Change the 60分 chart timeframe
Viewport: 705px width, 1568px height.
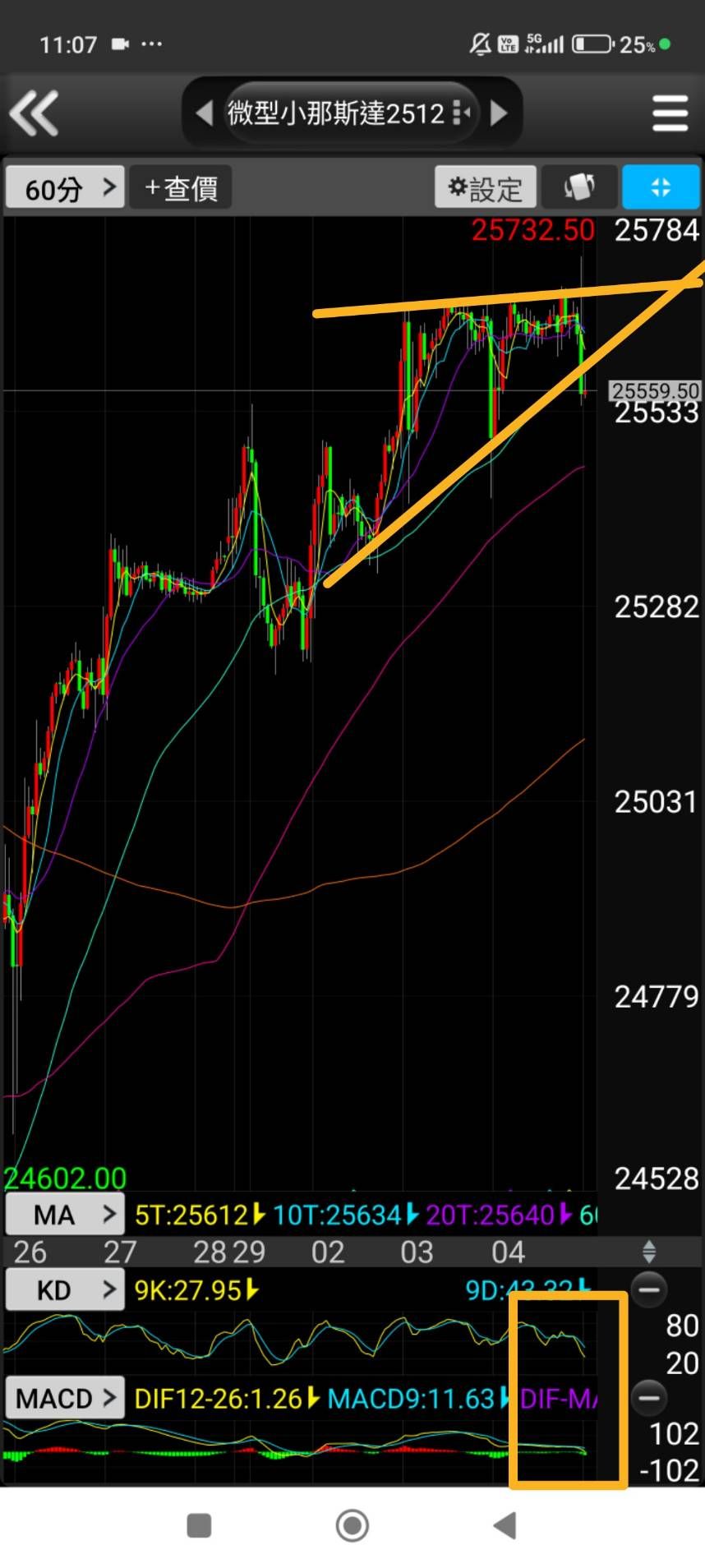click(x=66, y=188)
